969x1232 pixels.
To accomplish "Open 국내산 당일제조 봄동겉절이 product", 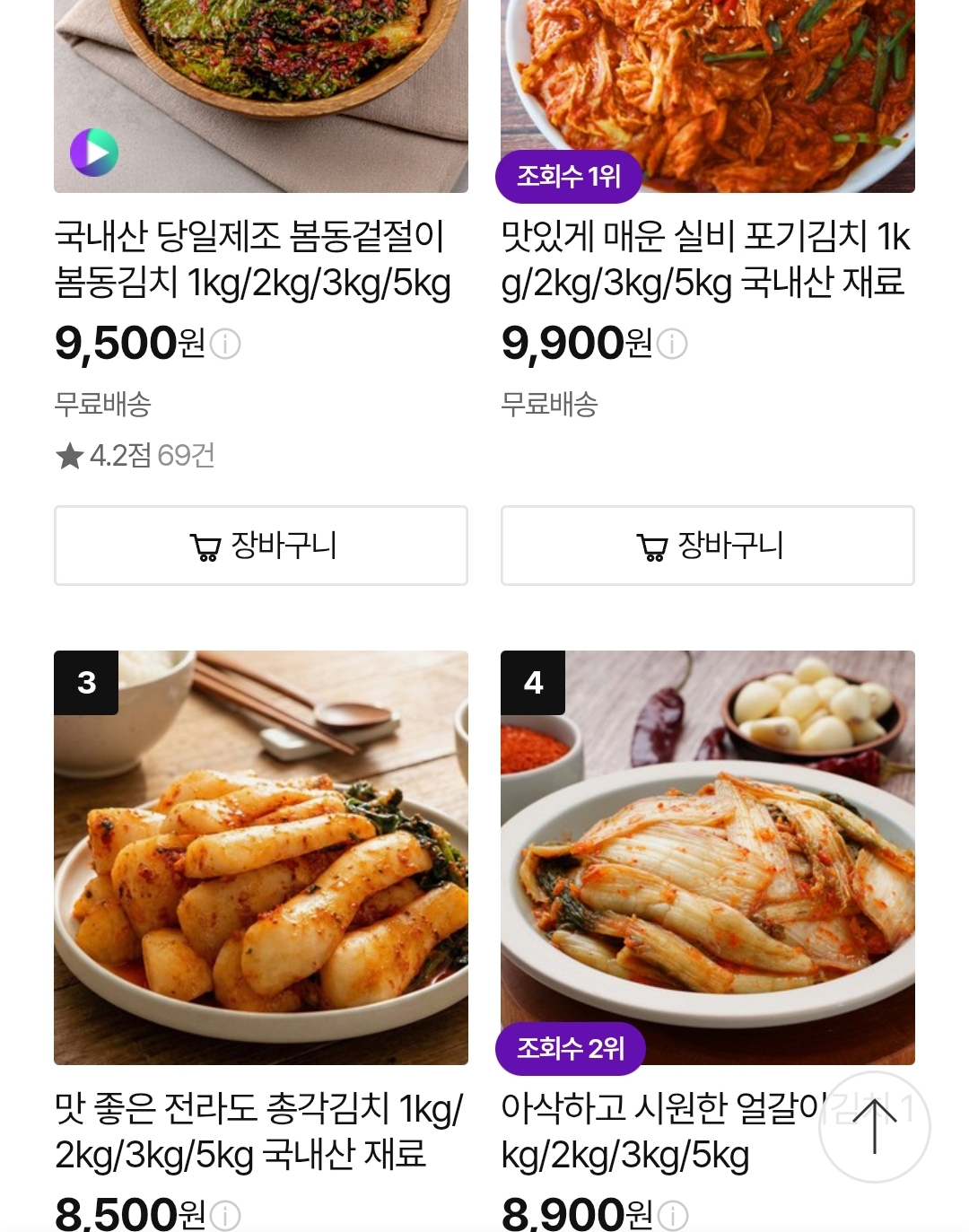I will click(x=252, y=259).
